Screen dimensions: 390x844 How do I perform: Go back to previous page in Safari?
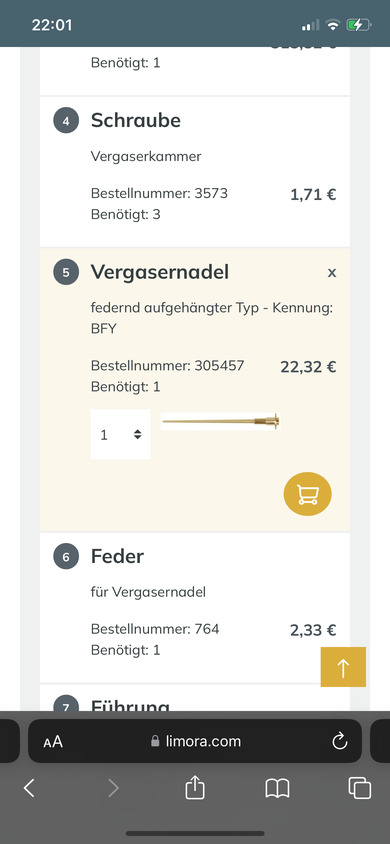(29, 789)
